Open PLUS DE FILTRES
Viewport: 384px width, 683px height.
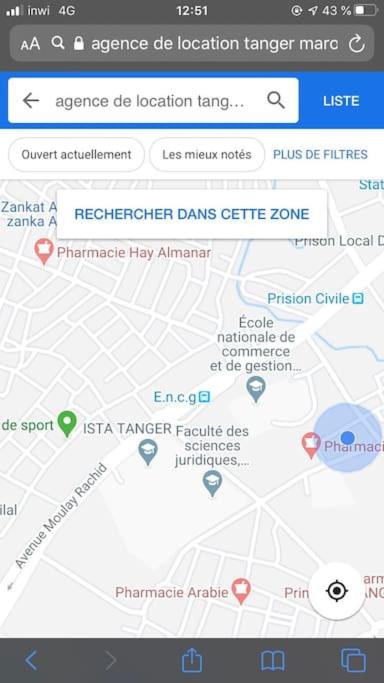[320, 155]
